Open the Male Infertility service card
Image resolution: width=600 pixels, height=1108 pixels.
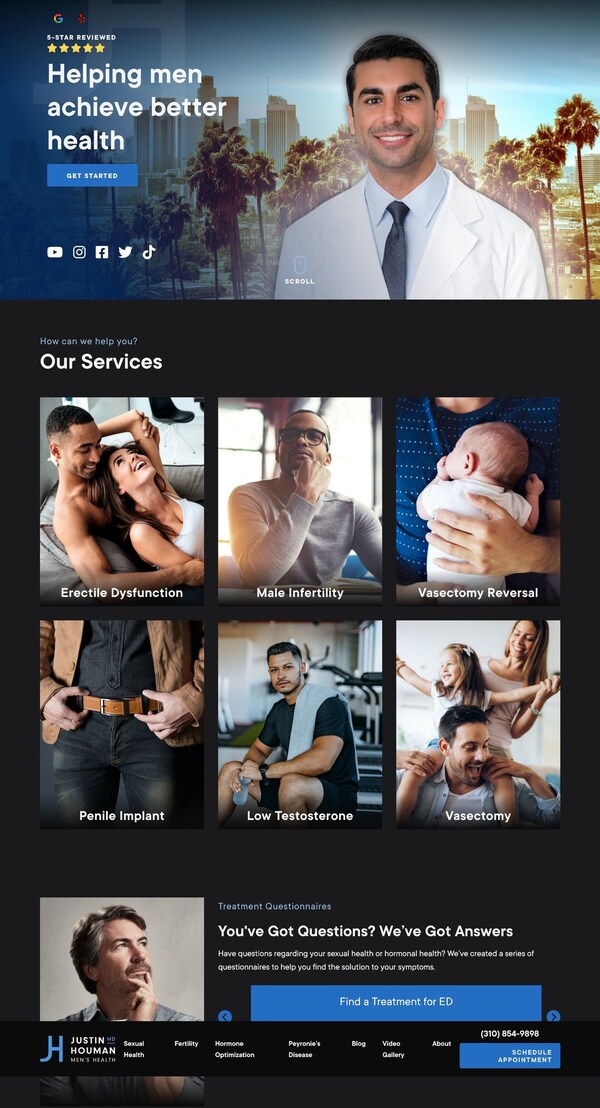point(300,500)
